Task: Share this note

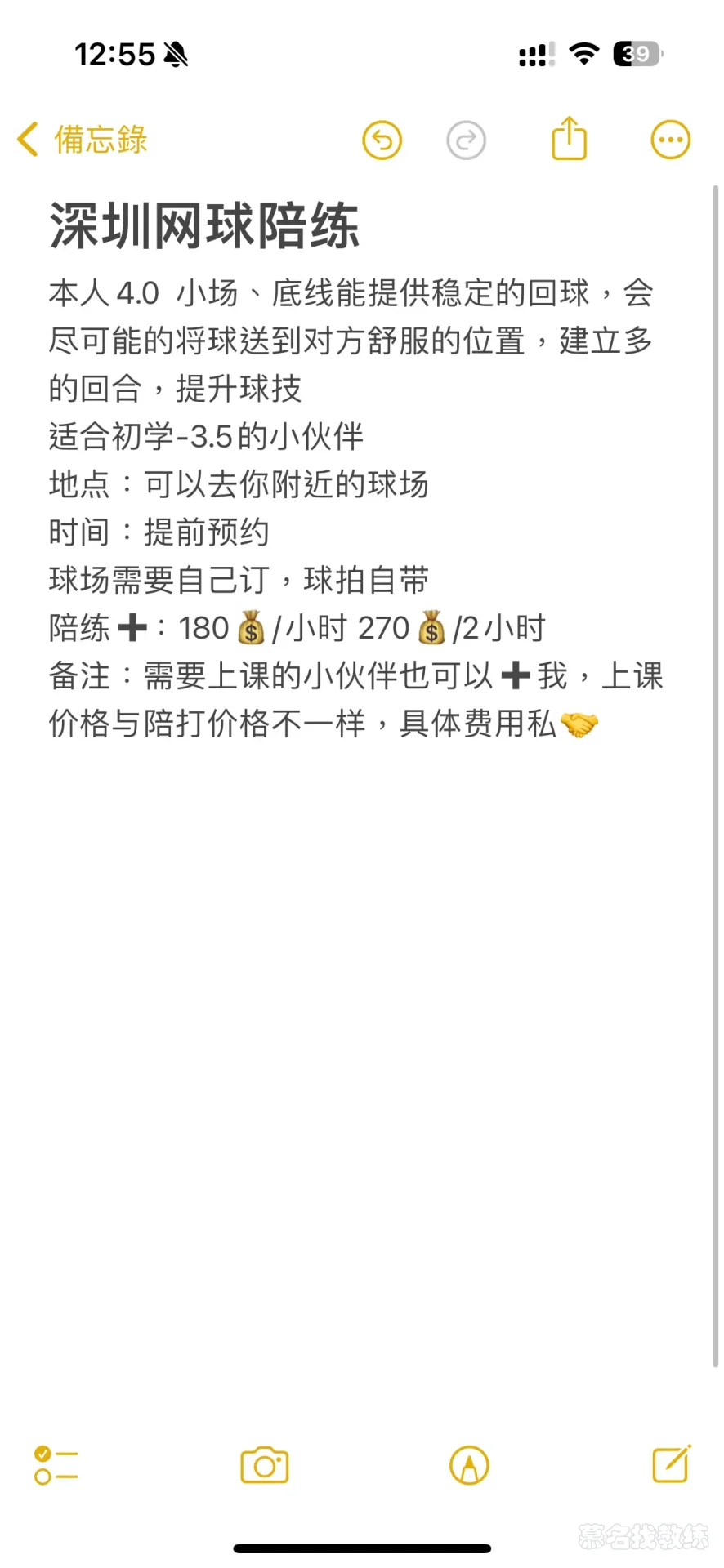Action: pyautogui.click(x=569, y=139)
